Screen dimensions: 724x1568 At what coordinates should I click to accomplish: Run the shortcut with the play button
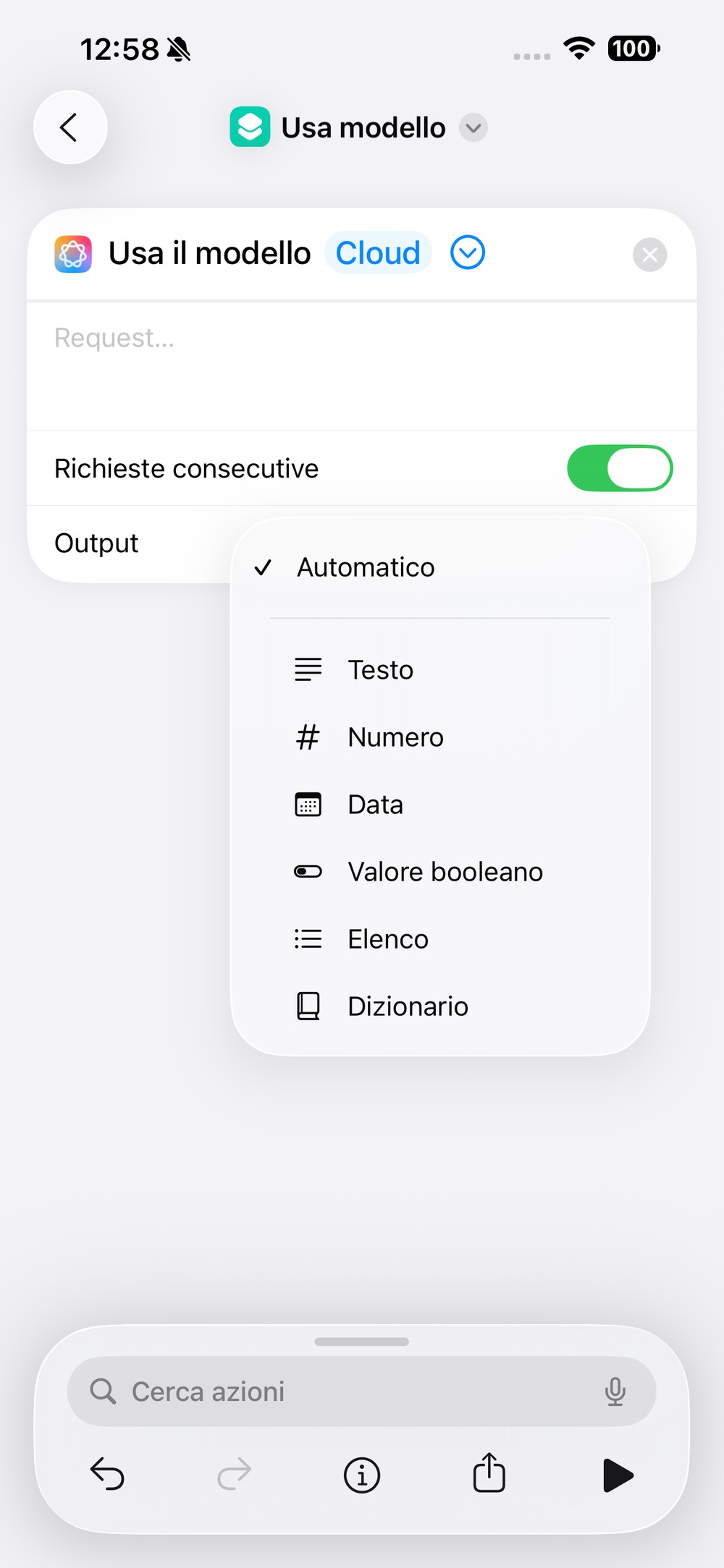pyautogui.click(x=618, y=1475)
